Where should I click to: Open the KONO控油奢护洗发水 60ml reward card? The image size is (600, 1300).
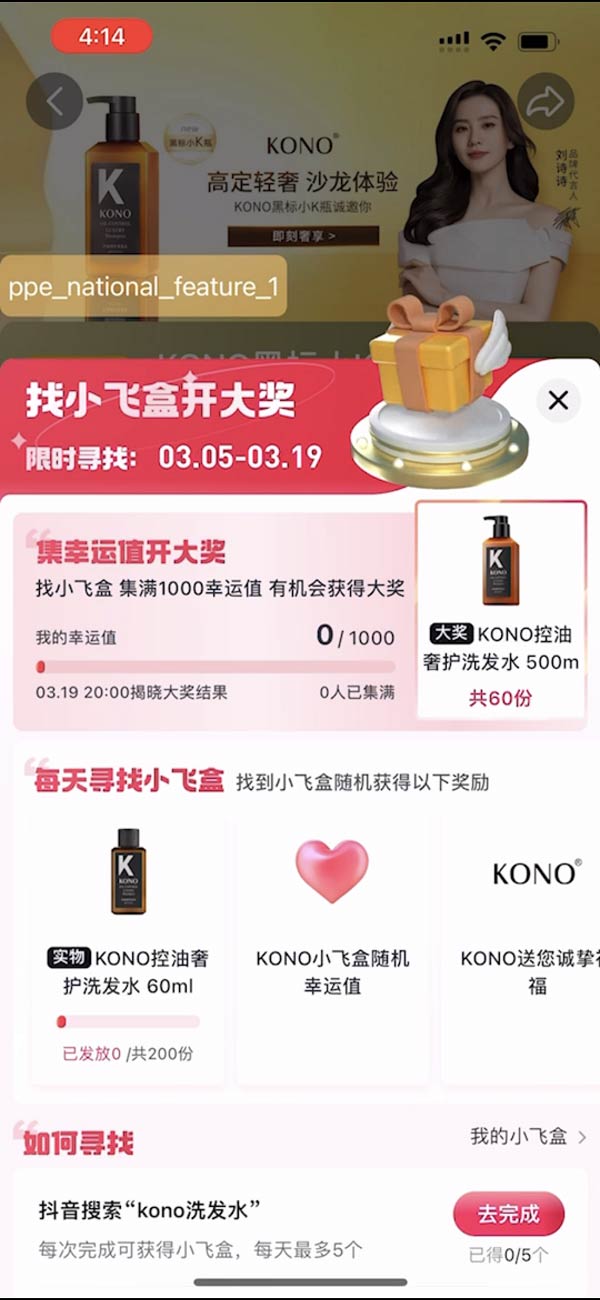tap(127, 950)
